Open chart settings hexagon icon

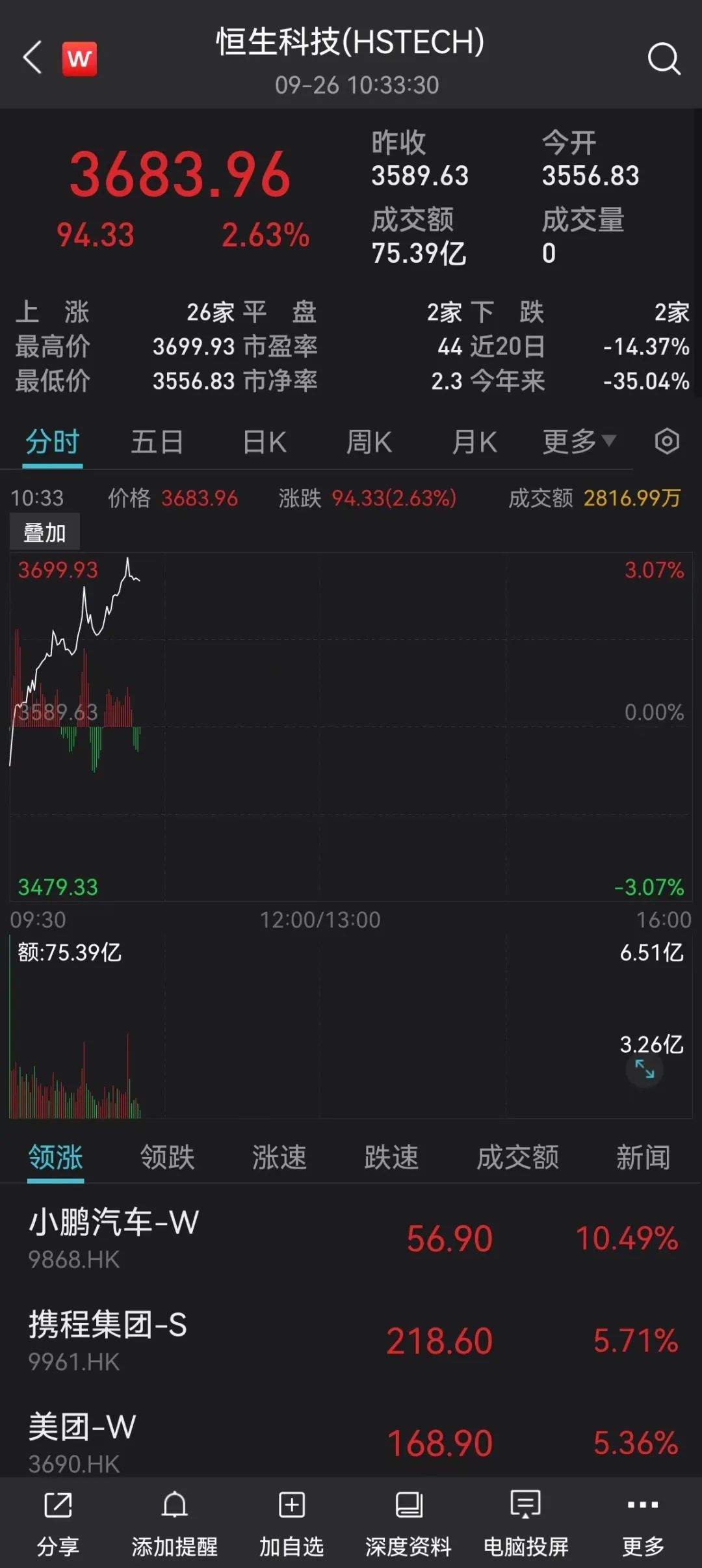667,442
